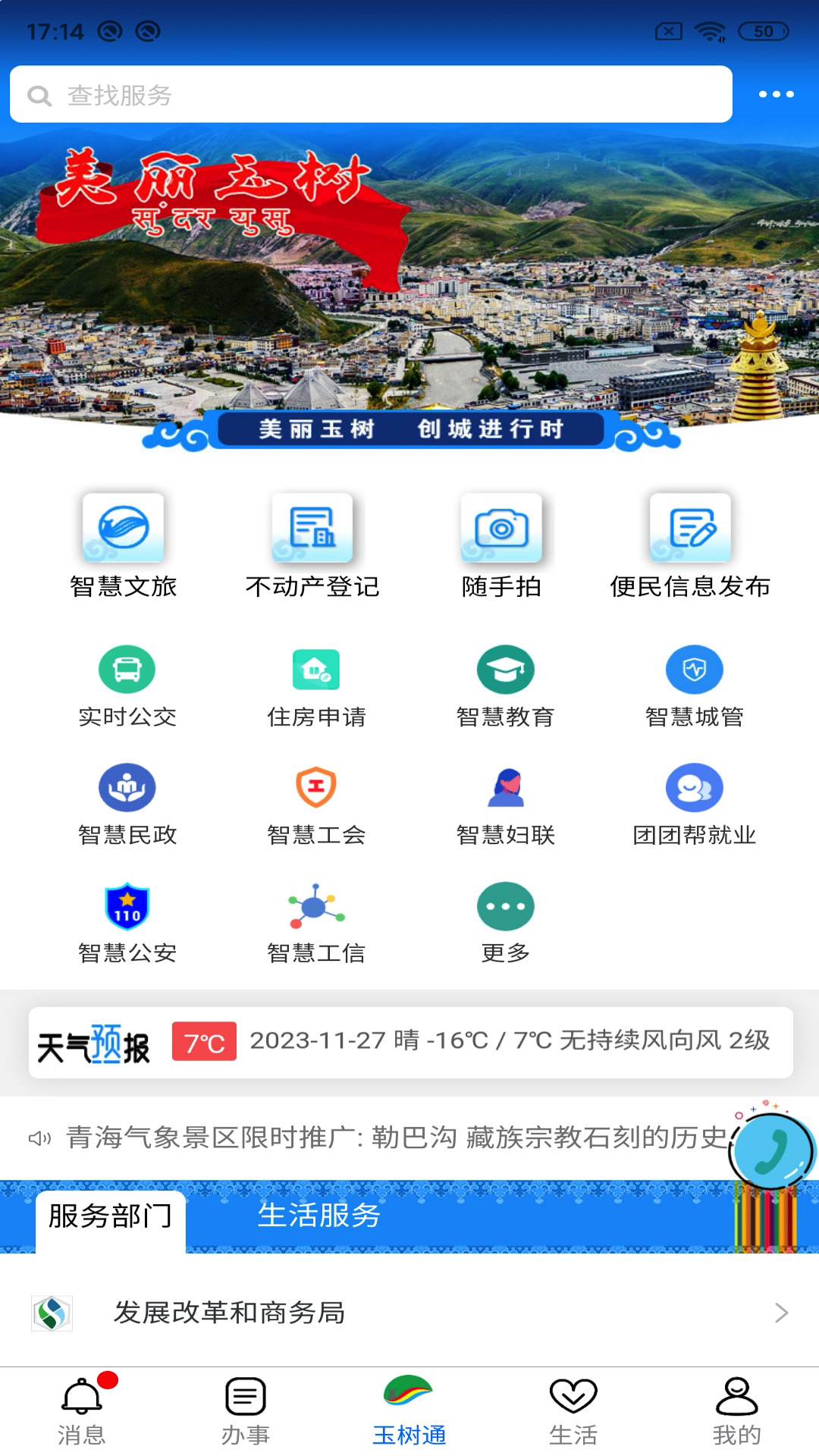Open 智慧公安
Image resolution: width=819 pixels, height=1456 pixels.
point(127,921)
